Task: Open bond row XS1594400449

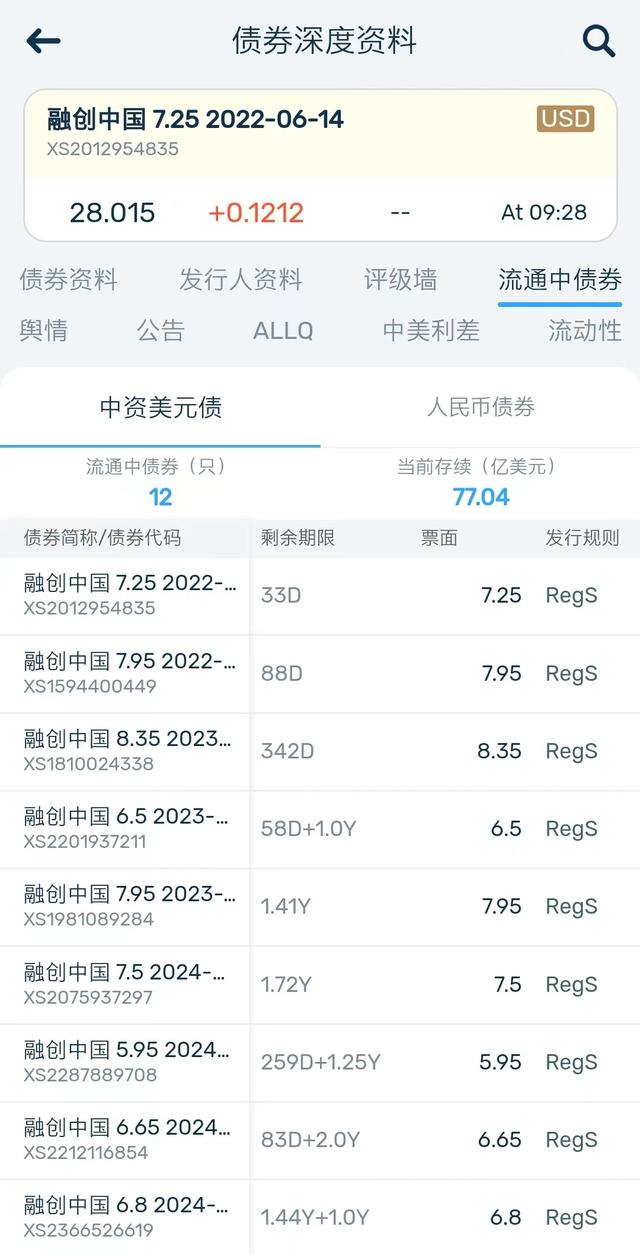Action: [320, 674]
